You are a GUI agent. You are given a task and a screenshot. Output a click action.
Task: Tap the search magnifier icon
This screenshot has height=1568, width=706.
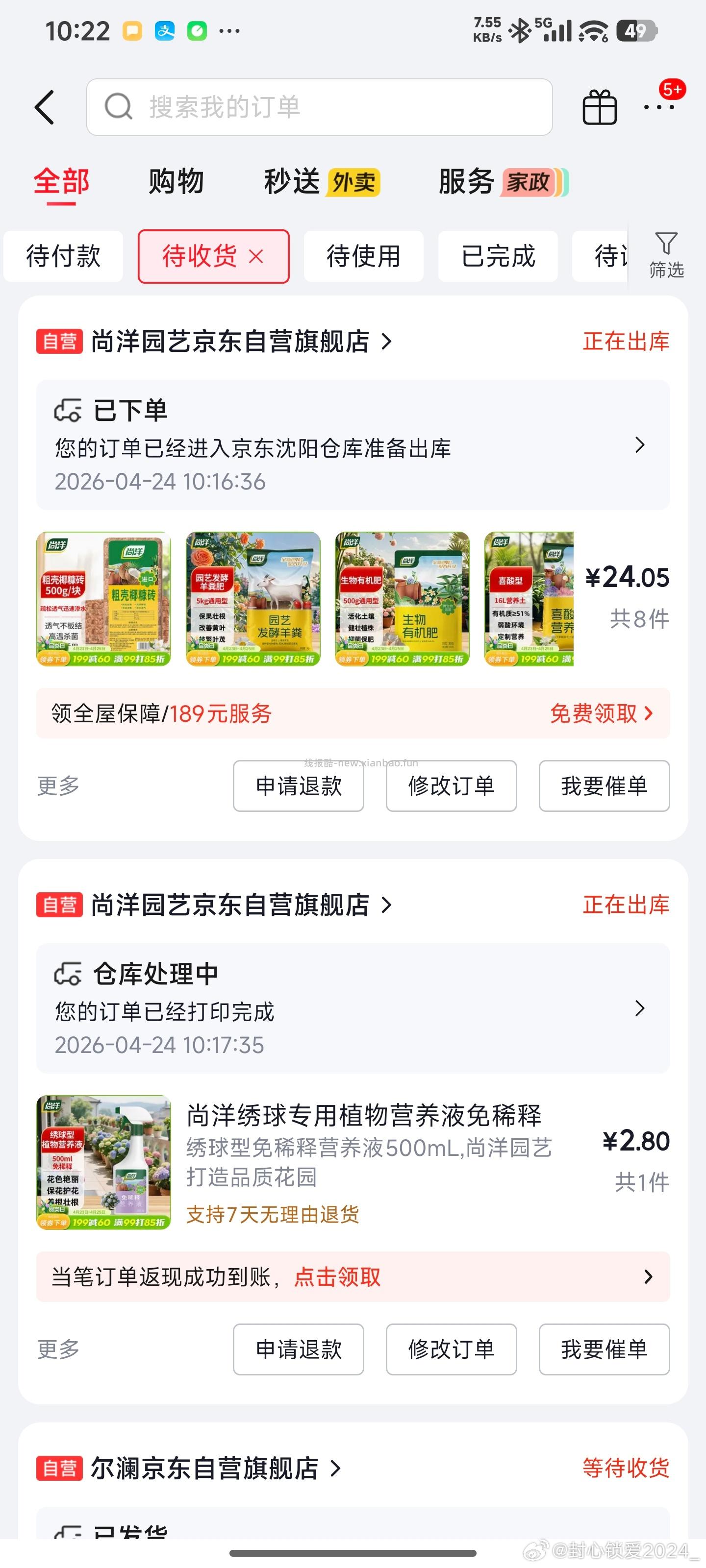click(x=120, y=106)
